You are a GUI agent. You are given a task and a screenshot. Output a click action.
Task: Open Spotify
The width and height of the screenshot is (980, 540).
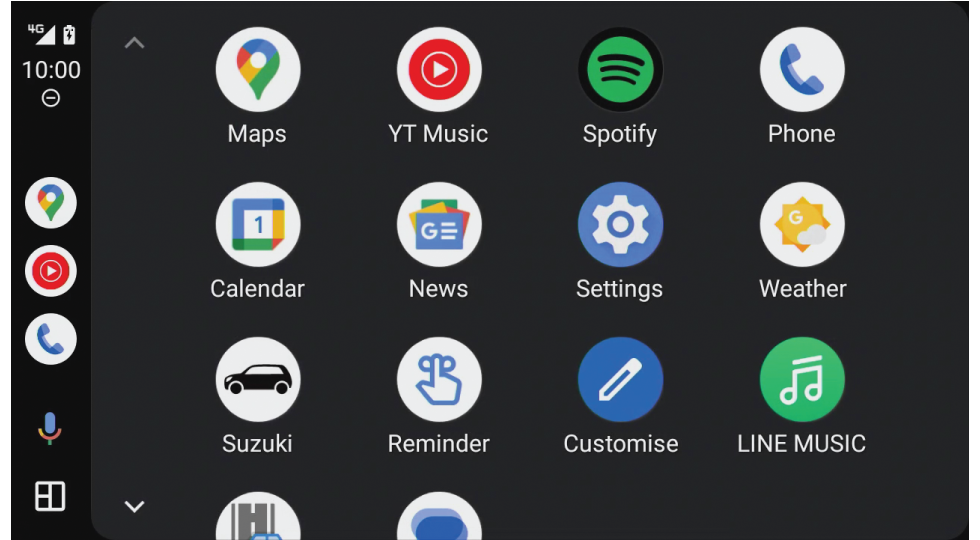tap(620, 70)
